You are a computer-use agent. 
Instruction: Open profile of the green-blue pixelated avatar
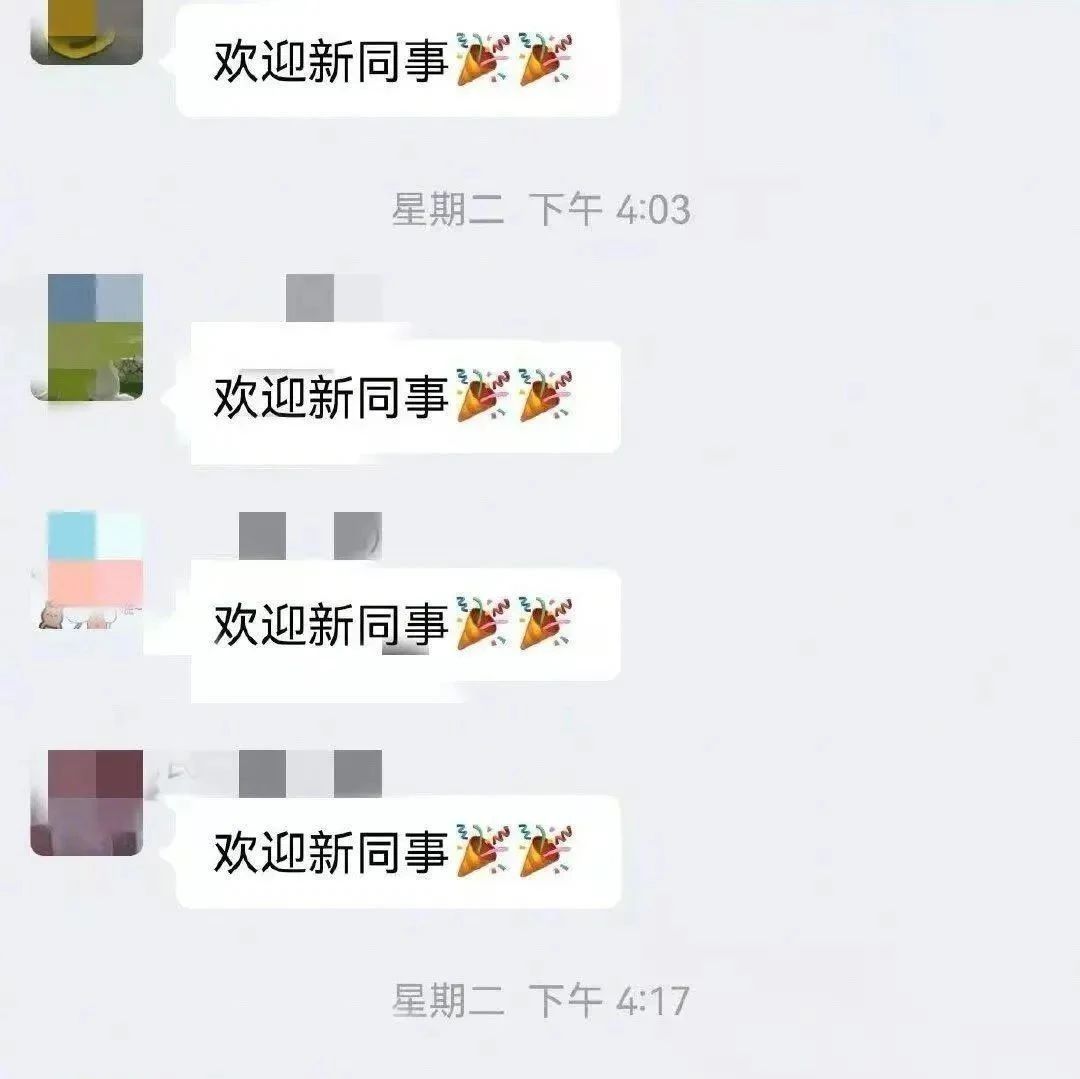[x=95, y=337]
